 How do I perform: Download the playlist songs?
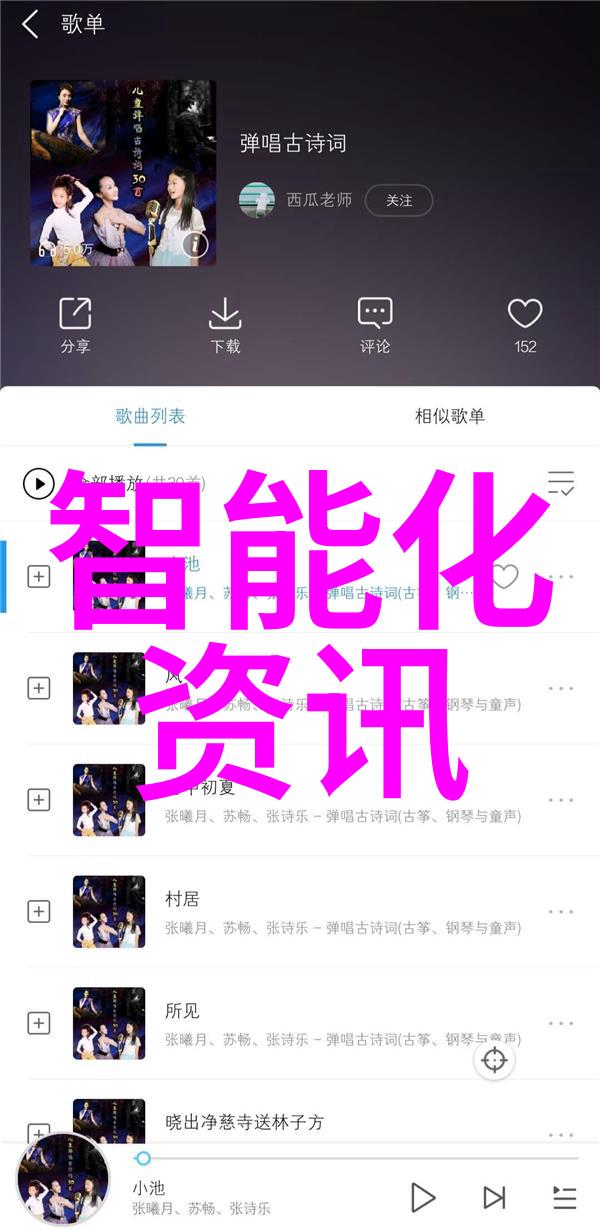225,325
